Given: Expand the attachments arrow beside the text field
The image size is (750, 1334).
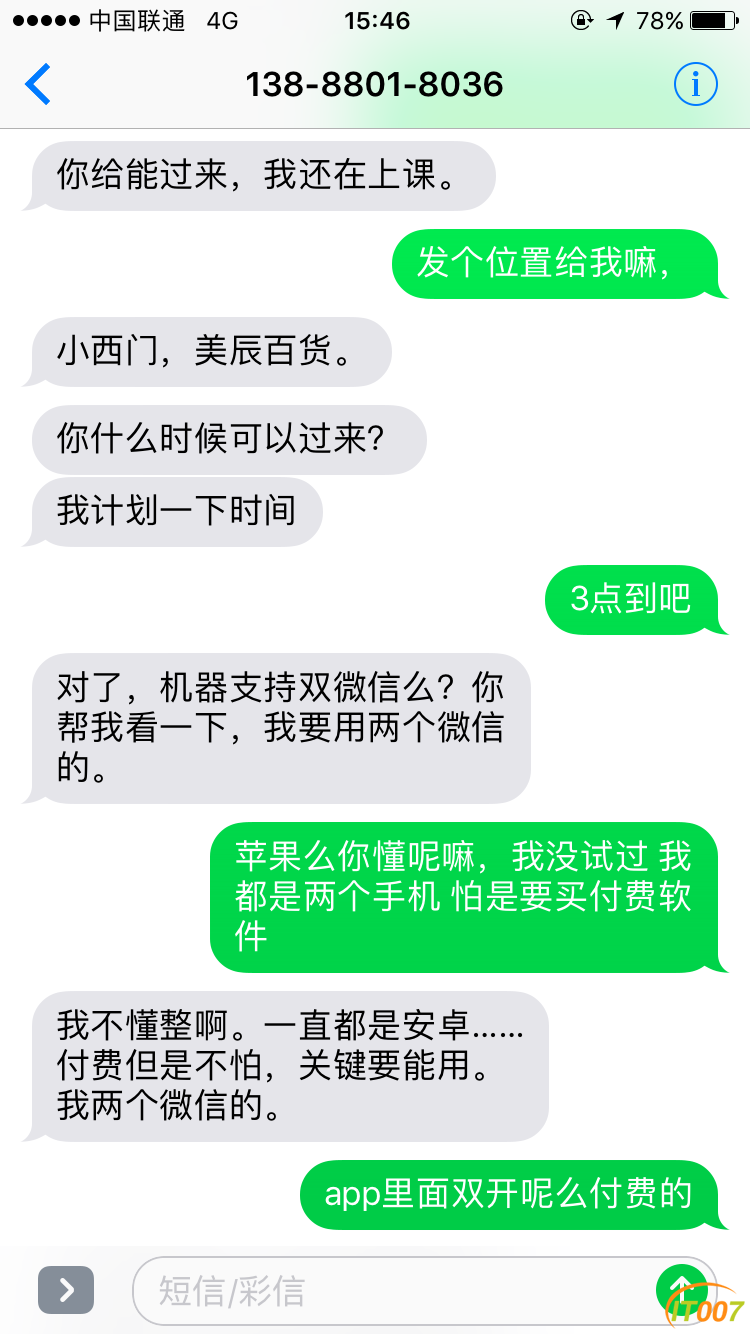Looking at the screenshot, I should tap(66, 1290).
